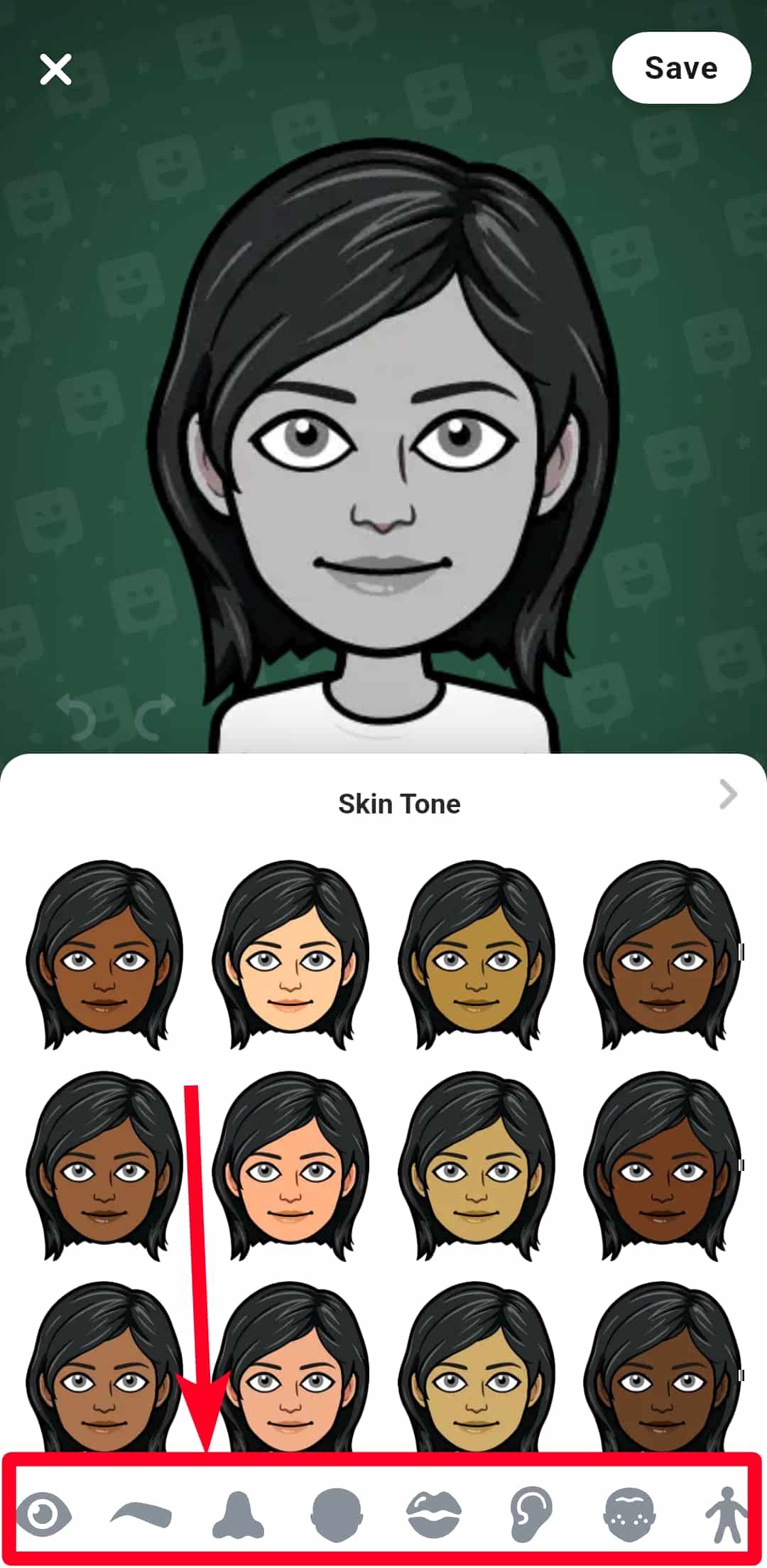The height and width of the screenshot is (1568, 767).
Task: Select the Mouth customization icon
Action: click(x=435, y=1513)
